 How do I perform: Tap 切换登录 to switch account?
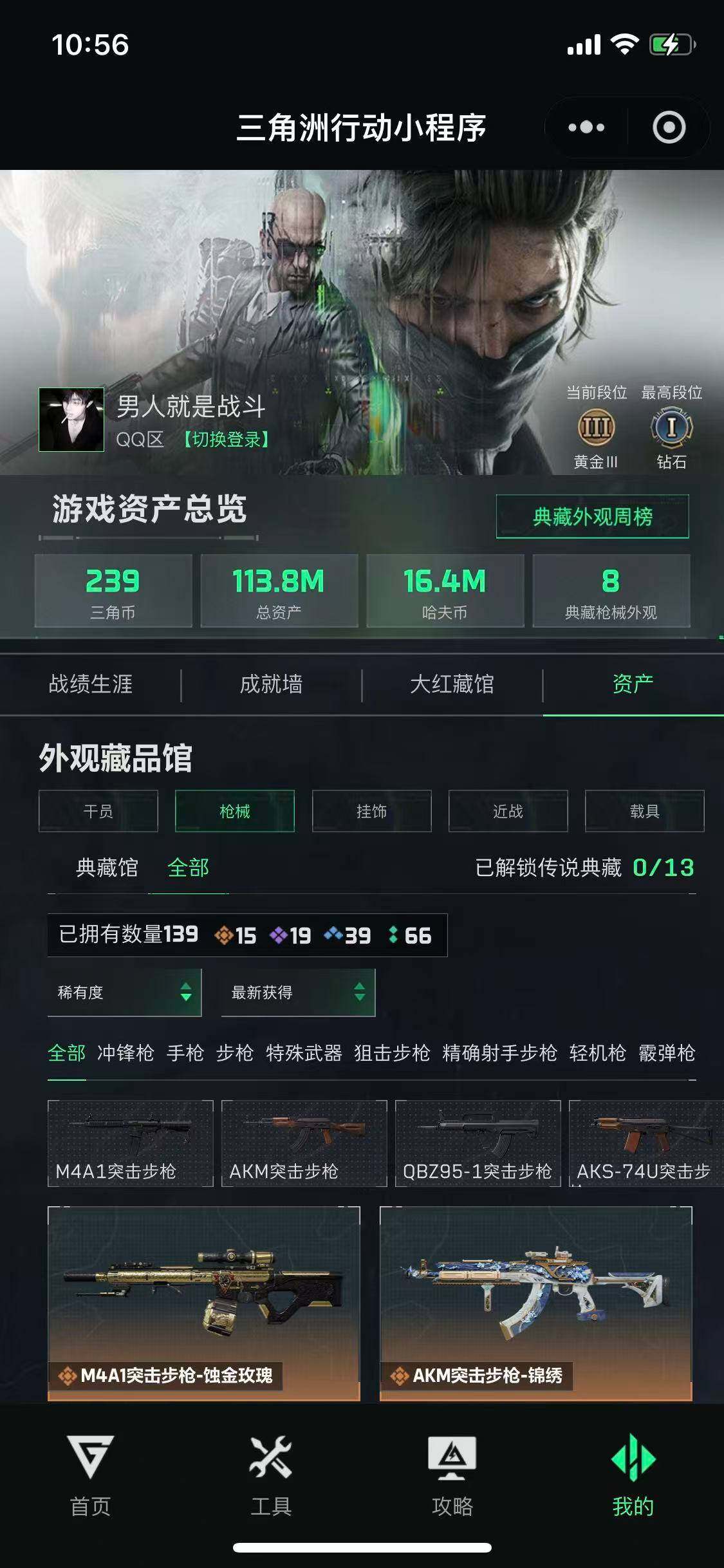[x=225, y=440]
